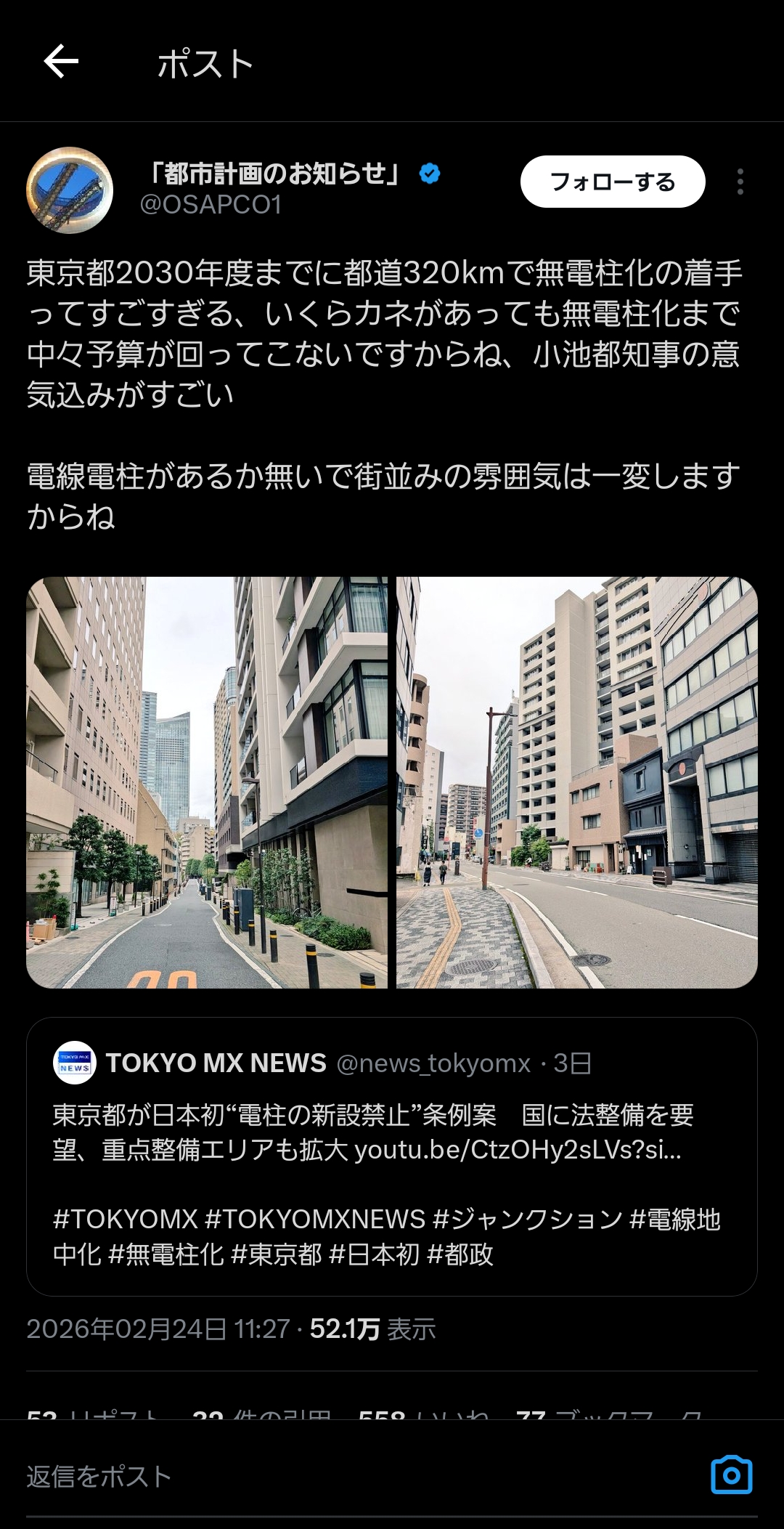Image resolution: width=784 pixels, height=1529 pixels.
Task: Open the post overflow menu
Action: [x=740, y=182]
